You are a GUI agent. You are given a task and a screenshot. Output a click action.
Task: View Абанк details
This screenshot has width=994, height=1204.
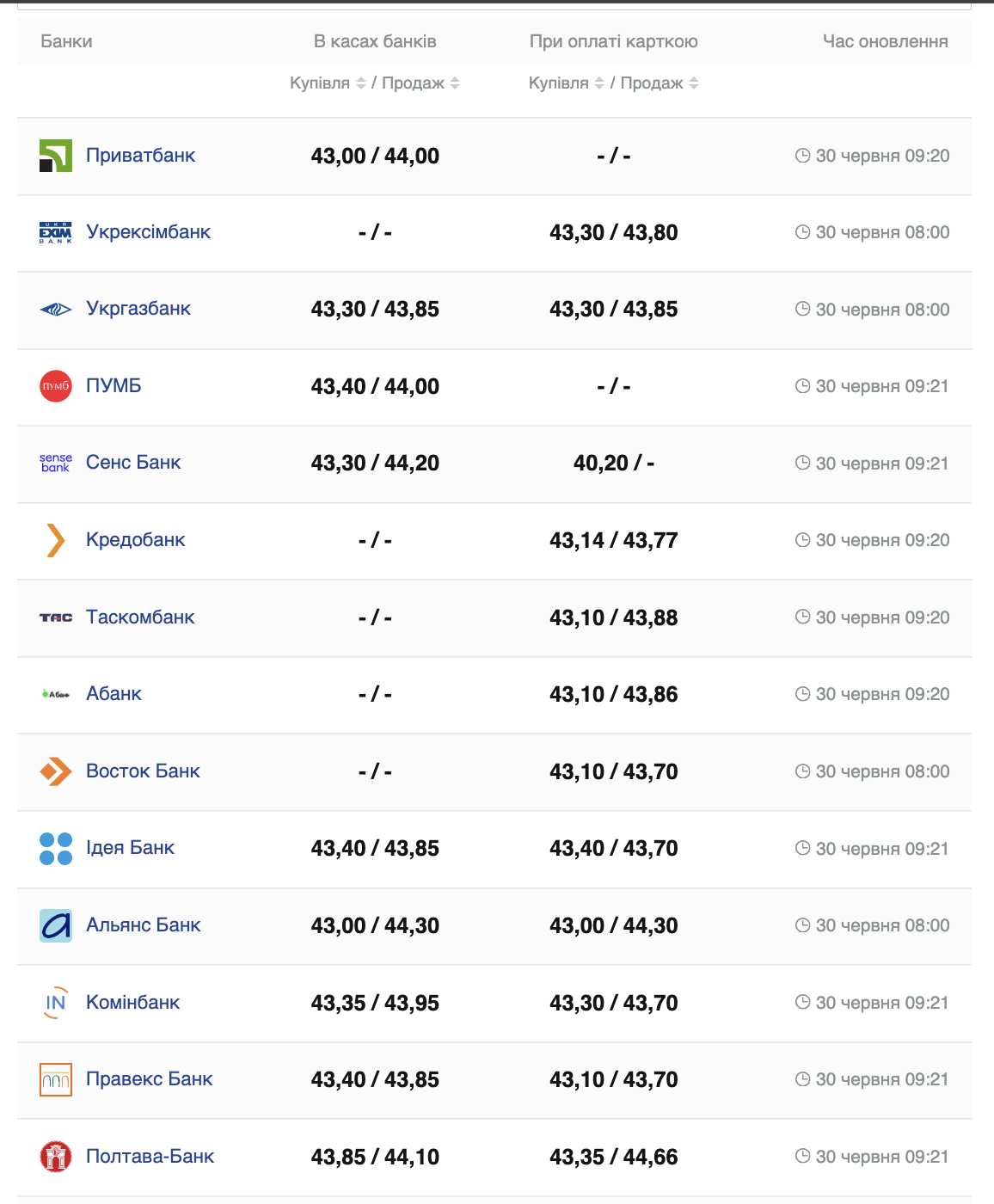pos(114,694)
